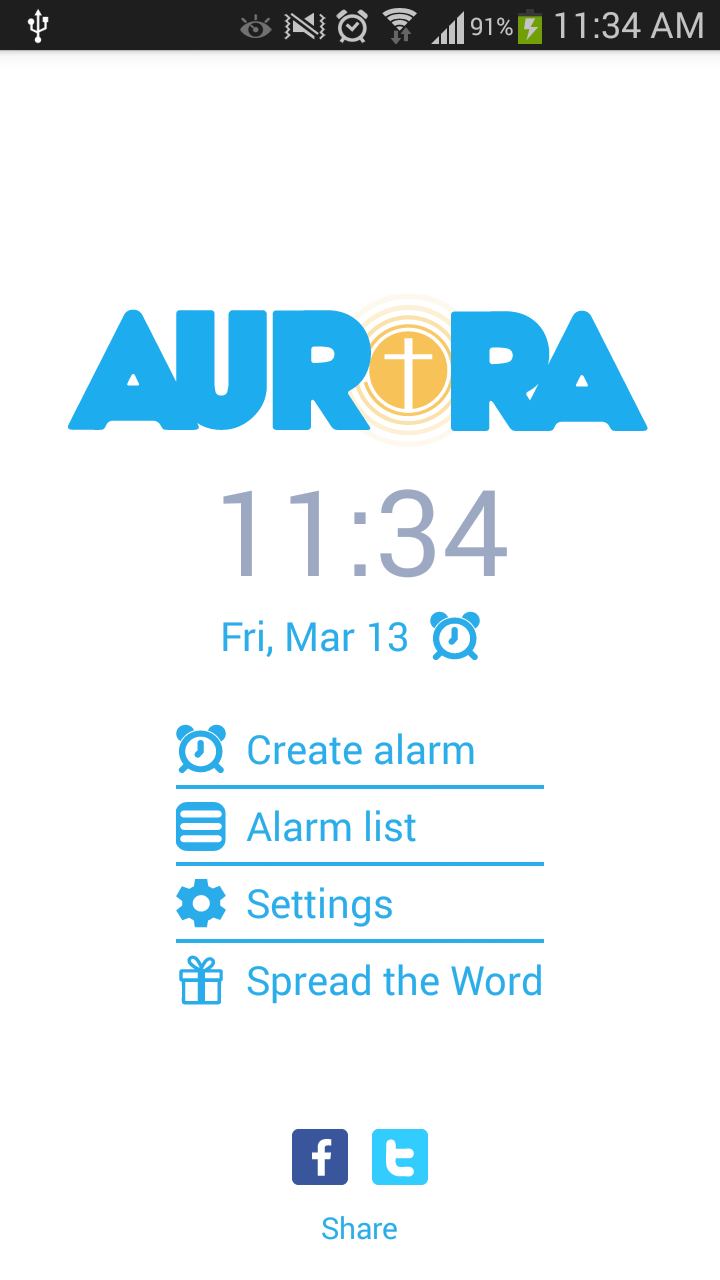Select Spread the Word
This screenshot has width=720, height=1280.
[x=359, y=981]
